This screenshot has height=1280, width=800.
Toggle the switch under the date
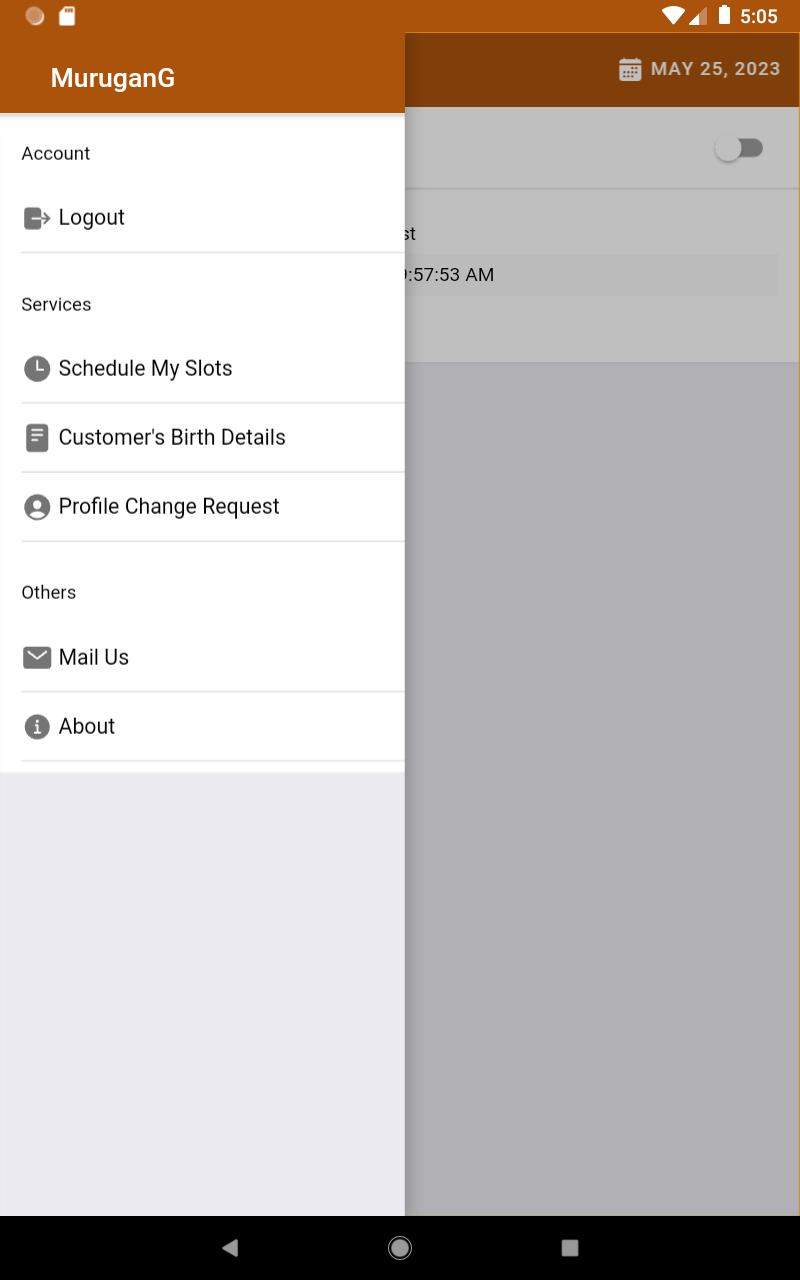pyautogui.click(x=739, y=148)
